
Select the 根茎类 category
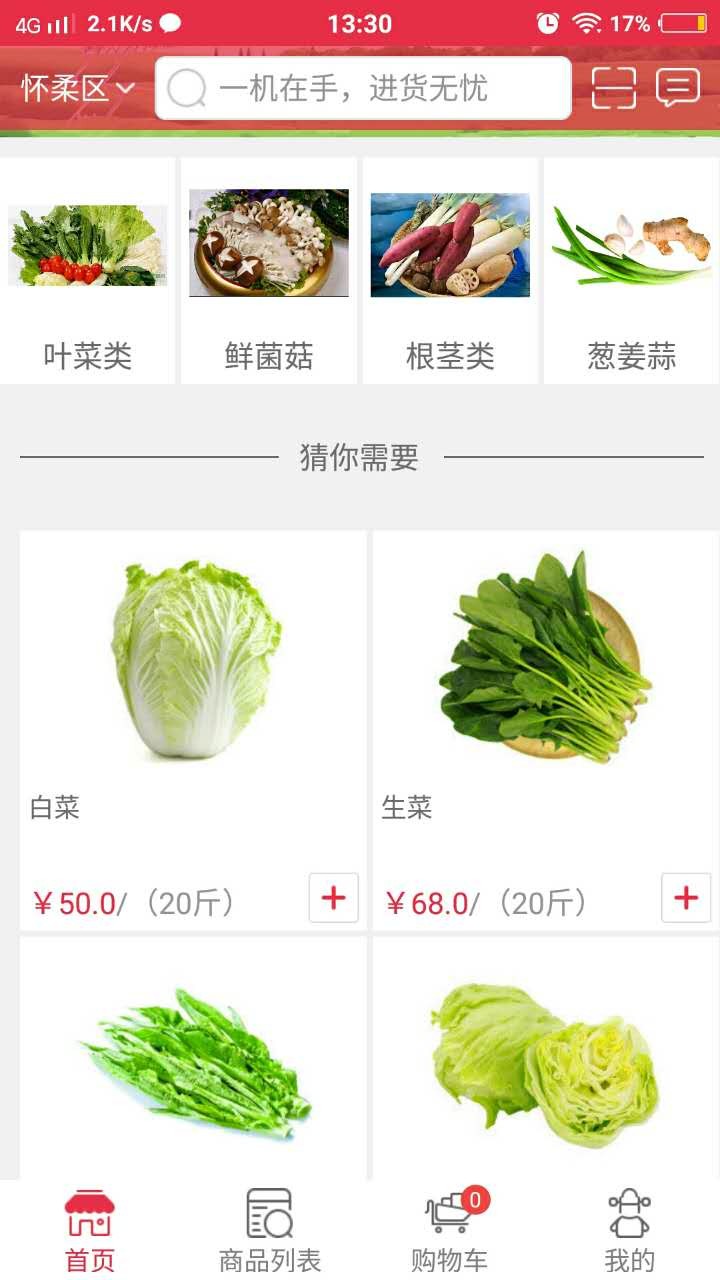[450, 270]
